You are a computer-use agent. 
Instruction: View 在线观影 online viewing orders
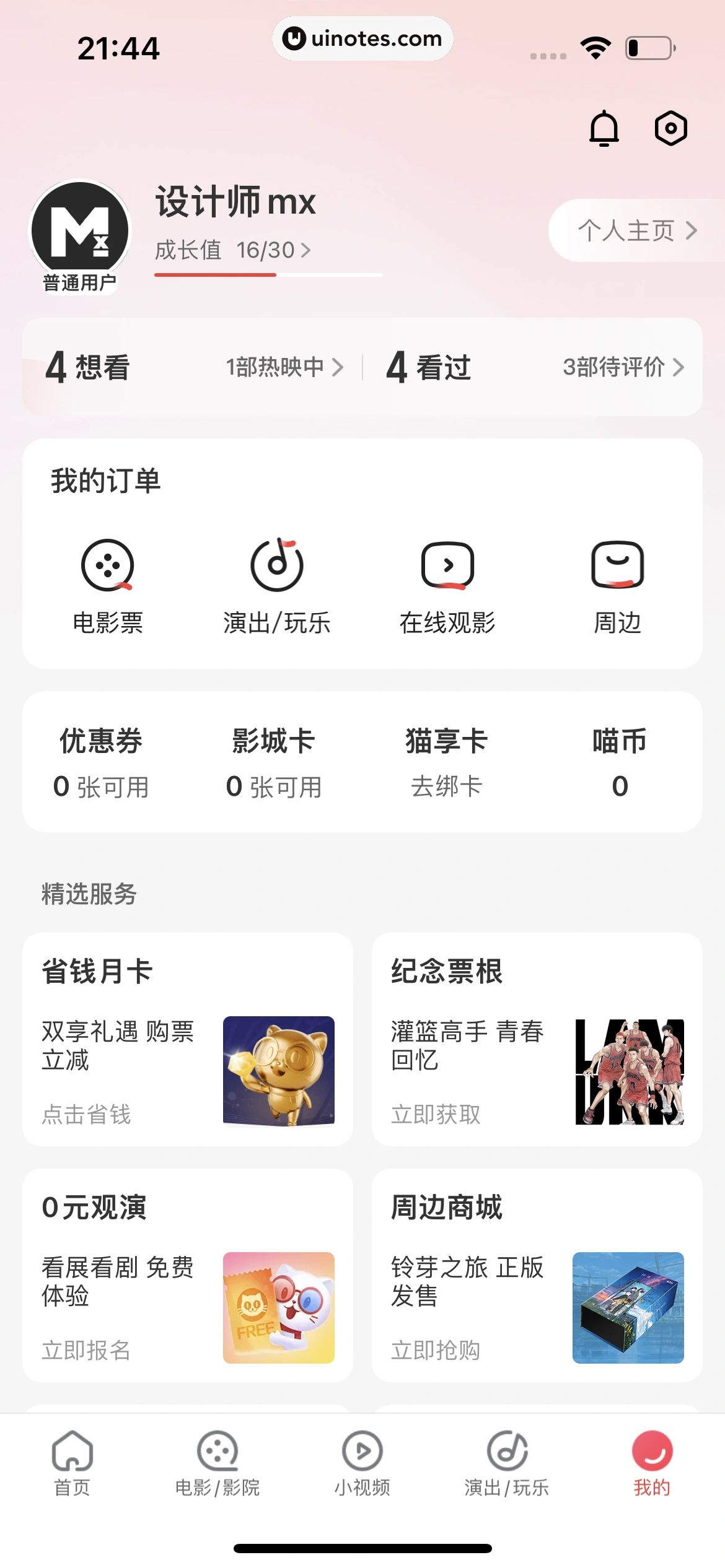(447, 586)
